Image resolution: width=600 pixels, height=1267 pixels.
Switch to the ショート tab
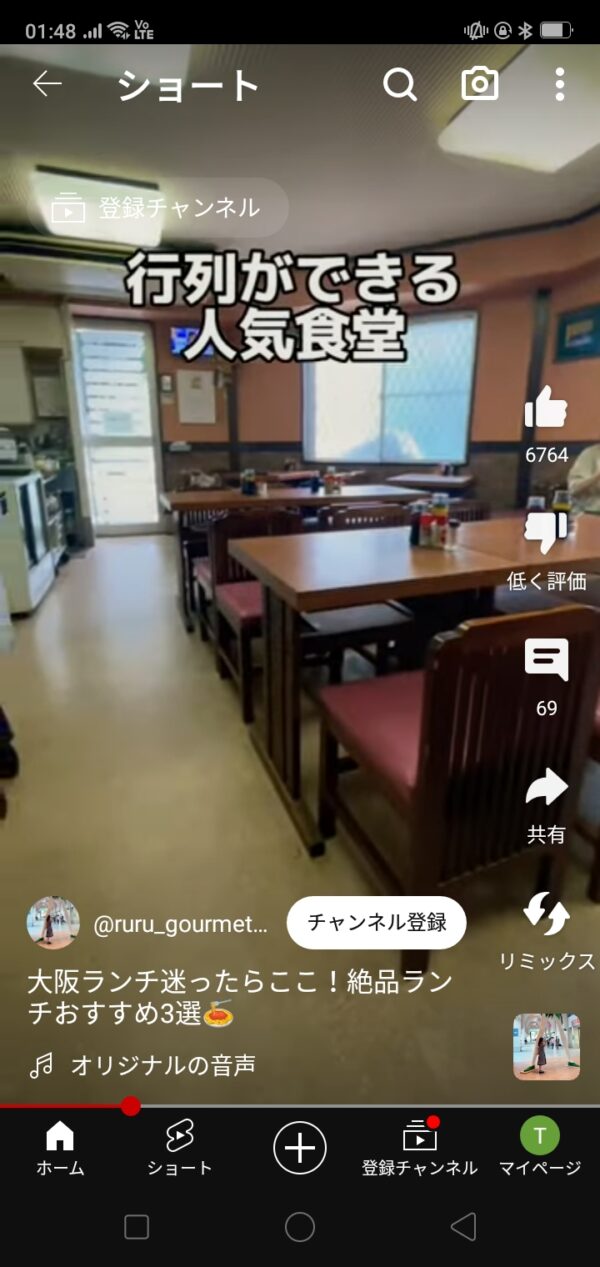click(x=179, y=1147)
